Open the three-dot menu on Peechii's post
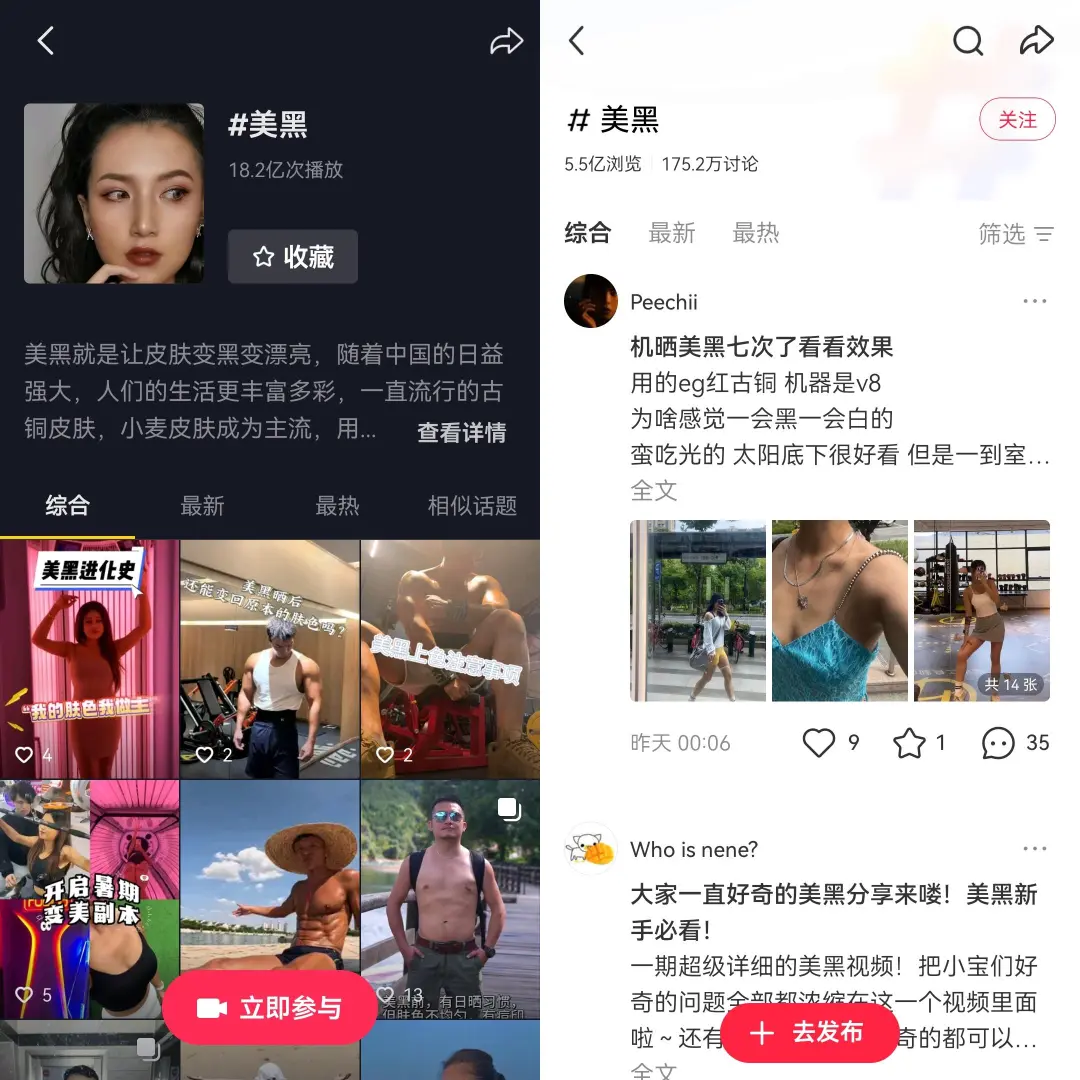This screenshot has width=1080, height=1080. click(1034, 301)
